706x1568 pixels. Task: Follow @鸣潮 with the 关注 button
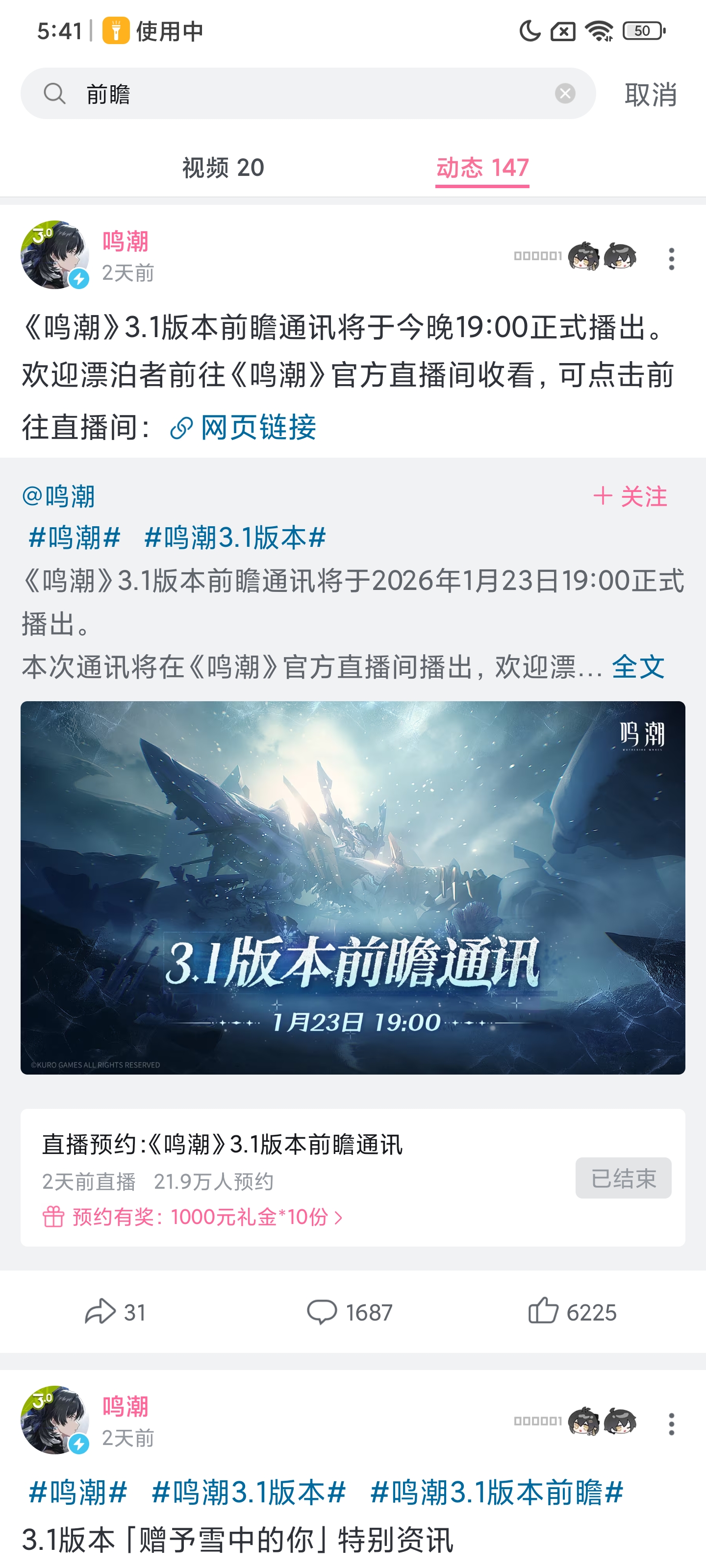point(630,496)
